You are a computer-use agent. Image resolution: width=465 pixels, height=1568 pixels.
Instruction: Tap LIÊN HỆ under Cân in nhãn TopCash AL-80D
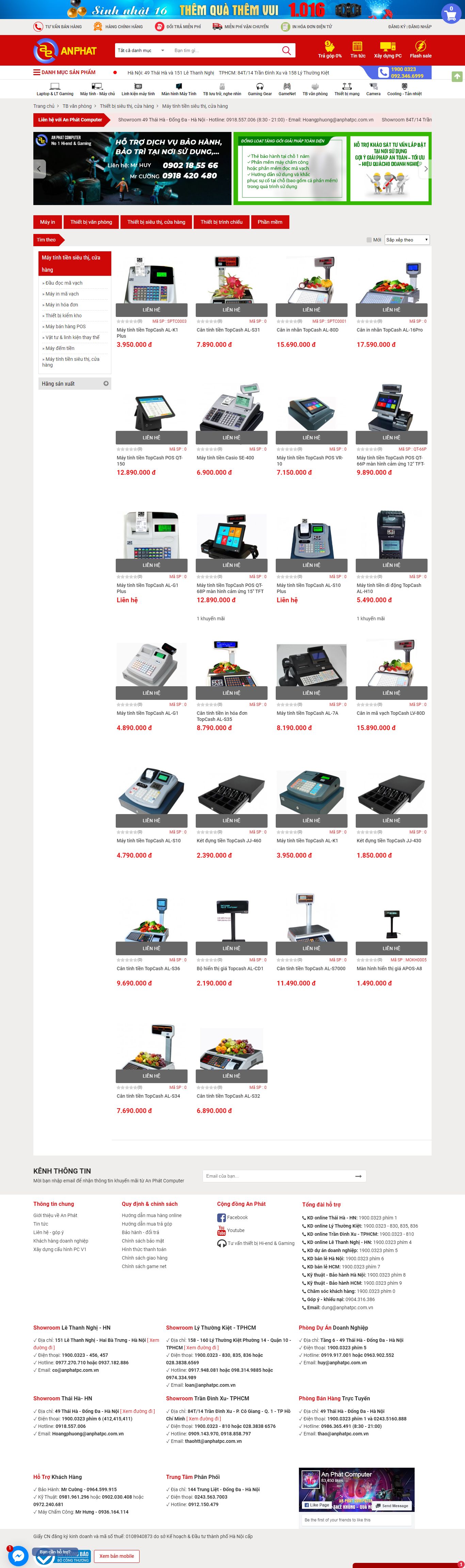[311, 310]
